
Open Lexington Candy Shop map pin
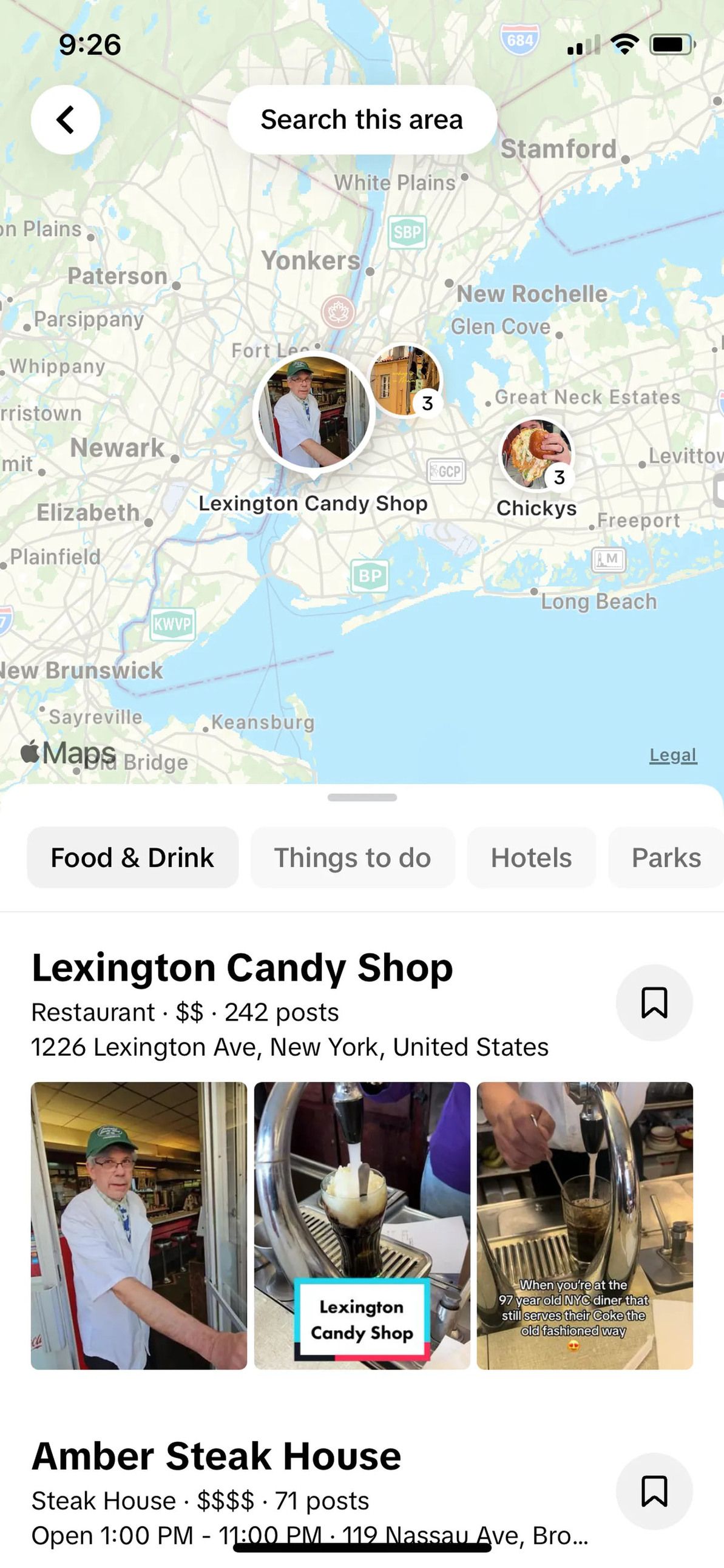(313, 412)
